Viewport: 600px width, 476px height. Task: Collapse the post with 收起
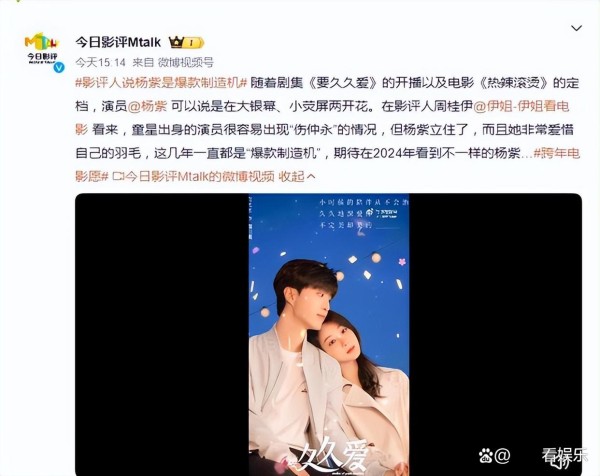(x=294, y=175)
